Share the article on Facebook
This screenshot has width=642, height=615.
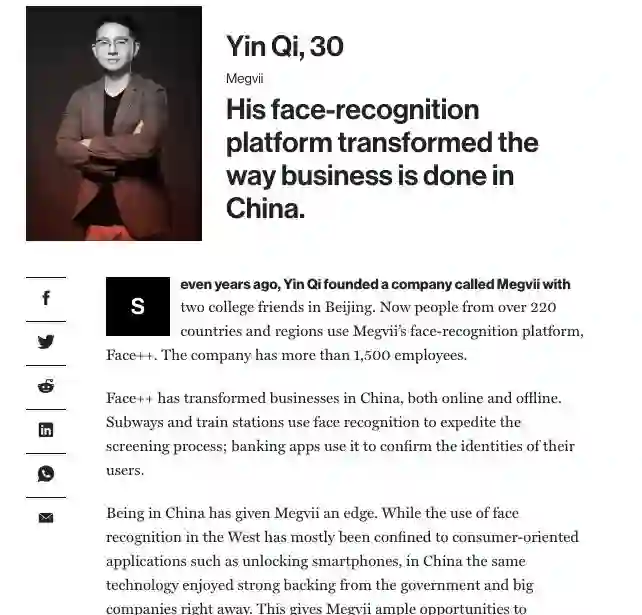(46, 298)
